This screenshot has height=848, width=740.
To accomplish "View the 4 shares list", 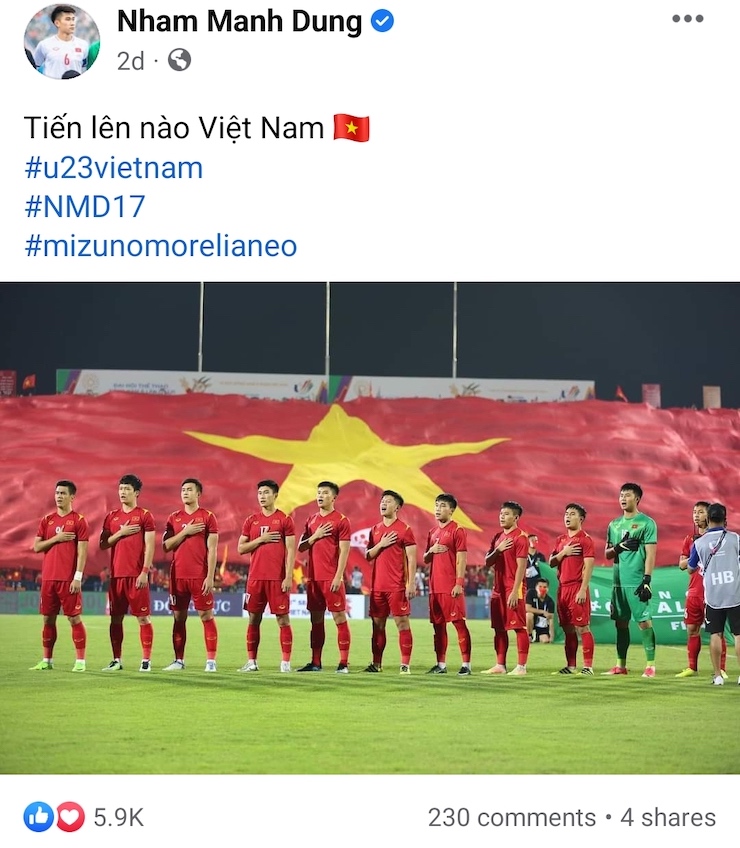I will [x=668, y=817].
